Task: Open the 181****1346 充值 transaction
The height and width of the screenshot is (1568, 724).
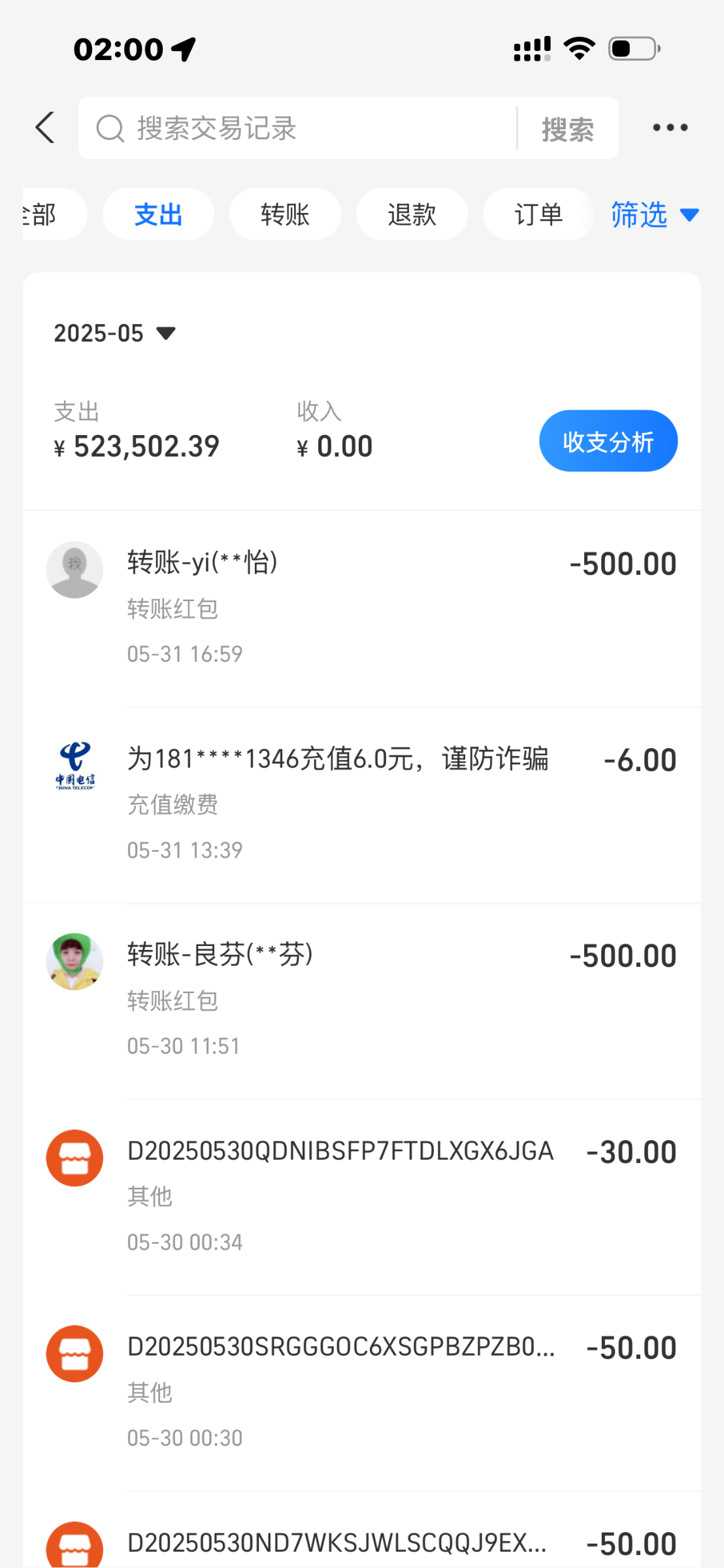Action: (x=362, y=805)
